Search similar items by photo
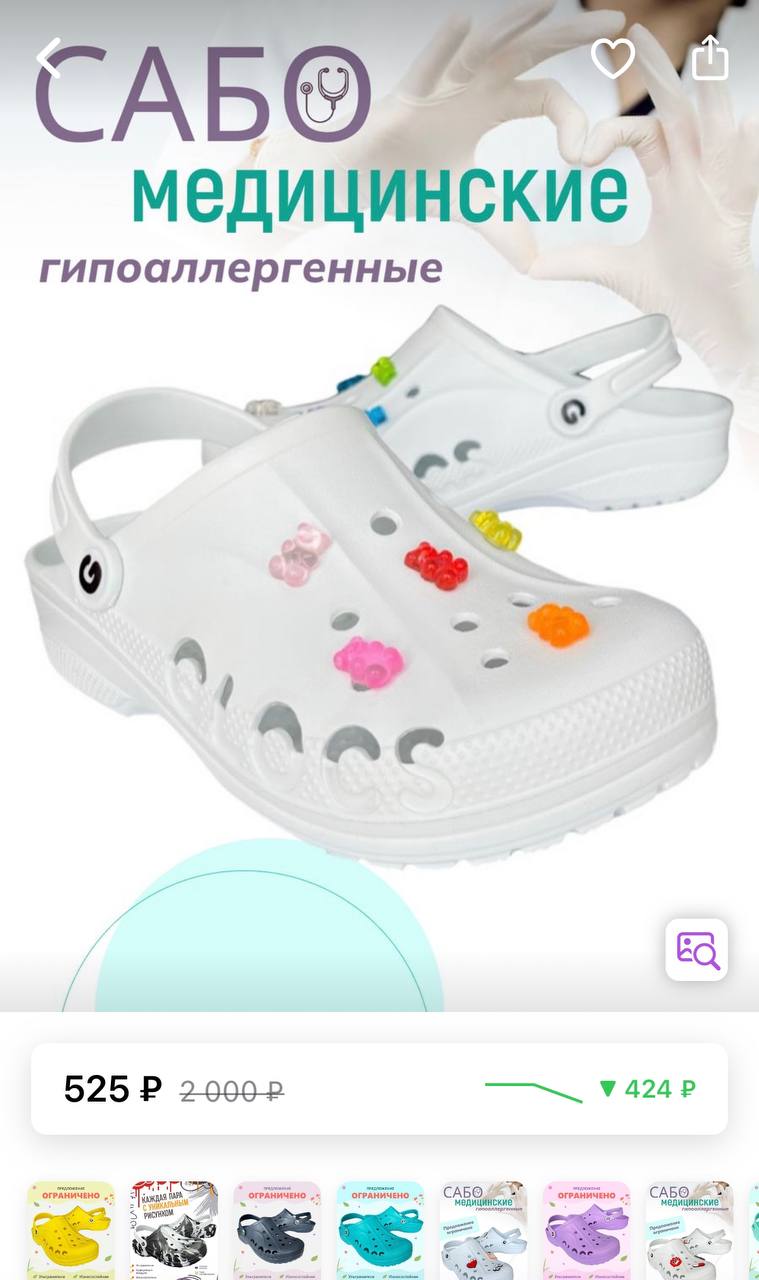This screenshot has height=1280, width=759. click(x=697, y=949)
